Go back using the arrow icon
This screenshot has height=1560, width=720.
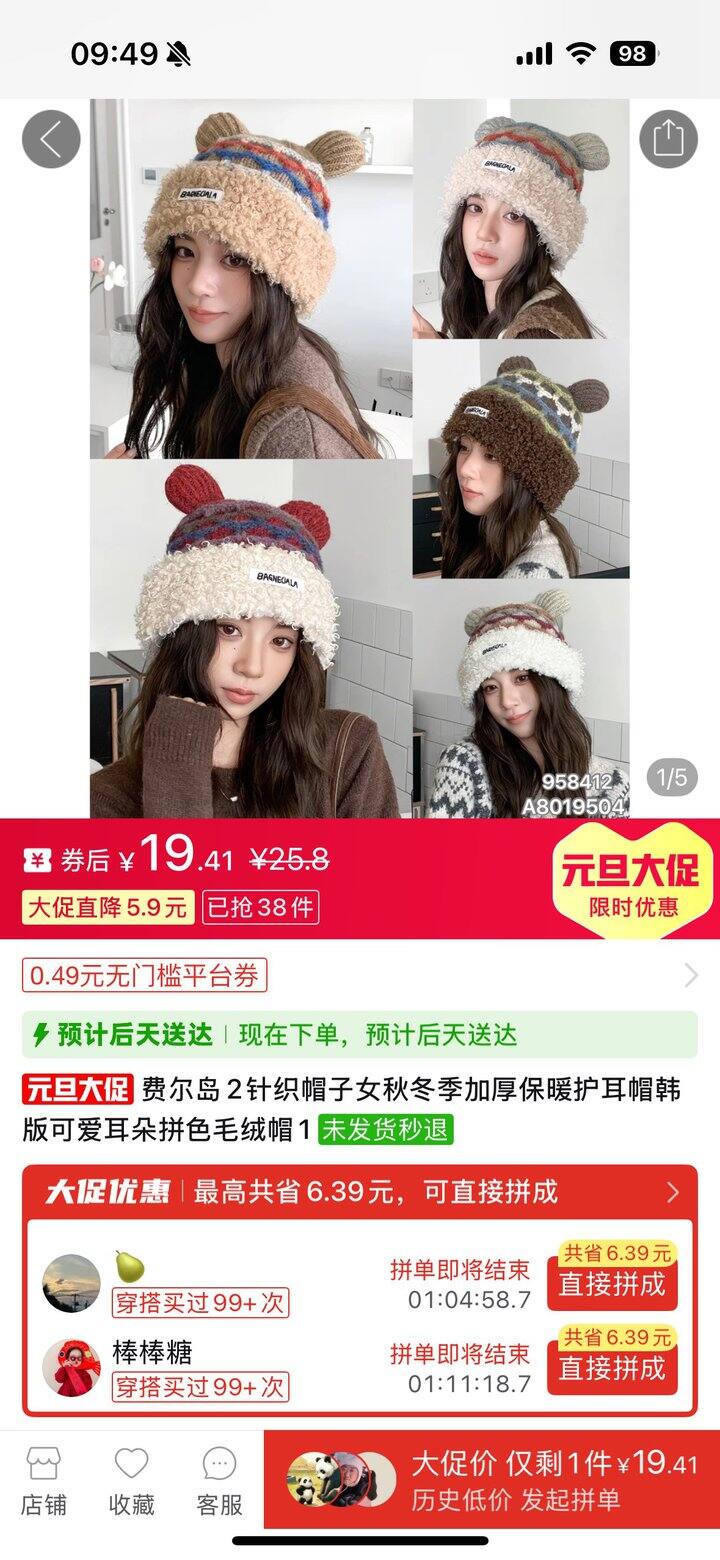point(51,139)
